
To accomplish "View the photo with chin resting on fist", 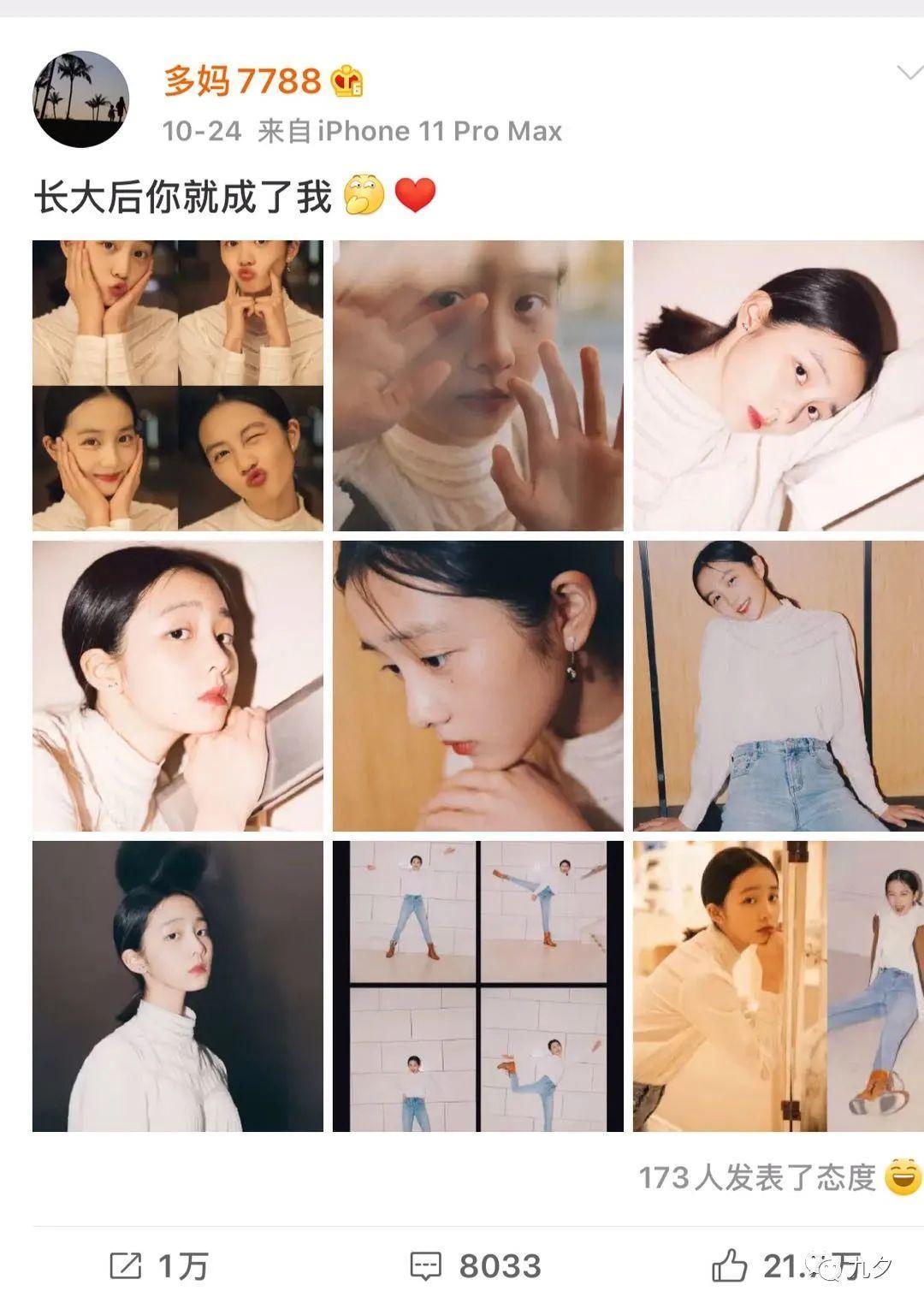I will [178, 686].
